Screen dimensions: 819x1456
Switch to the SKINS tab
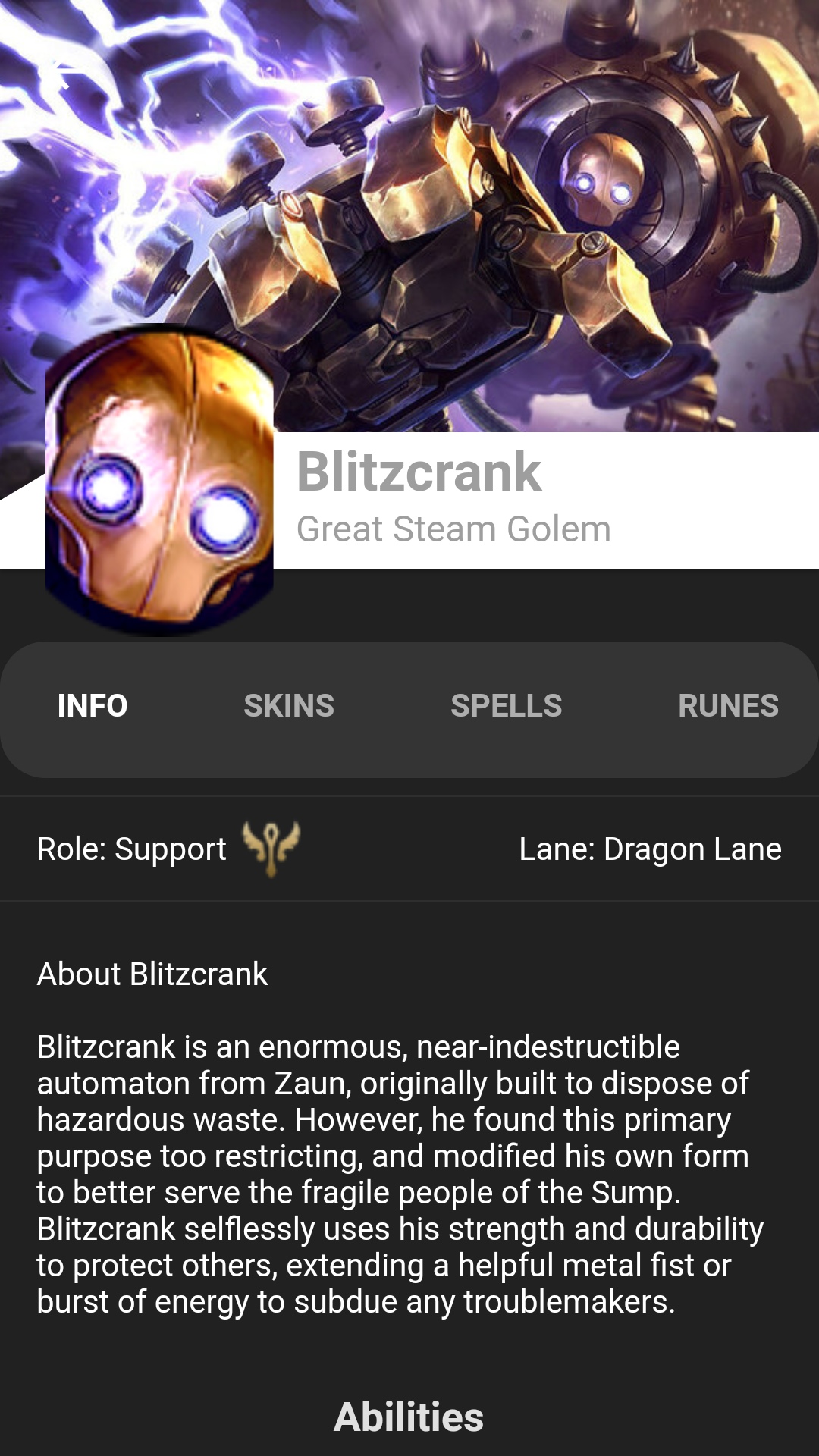point(288,707)
